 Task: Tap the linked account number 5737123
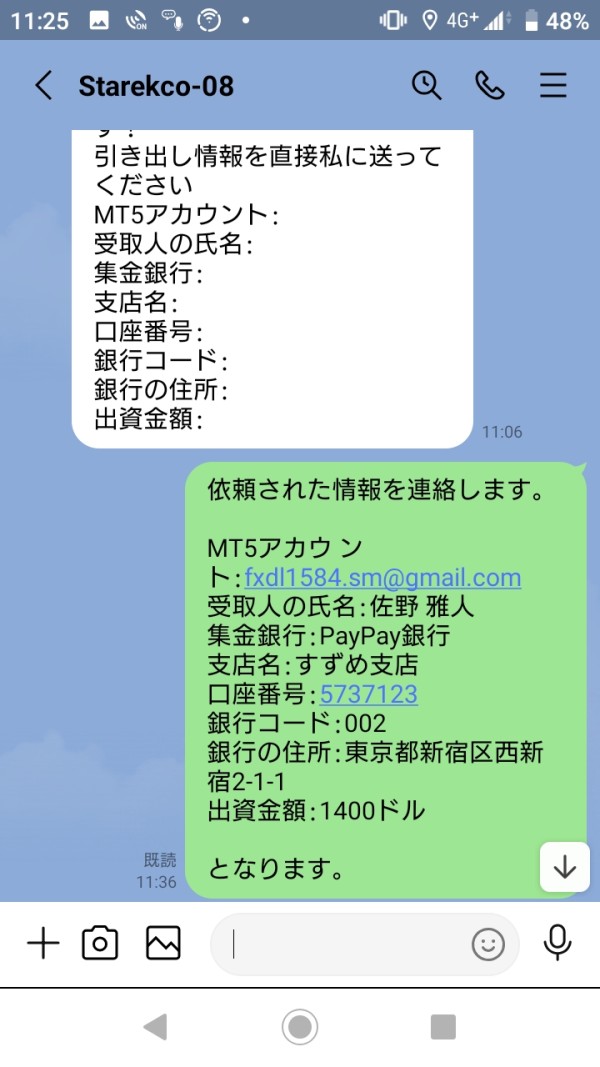(x=369, y=695)
